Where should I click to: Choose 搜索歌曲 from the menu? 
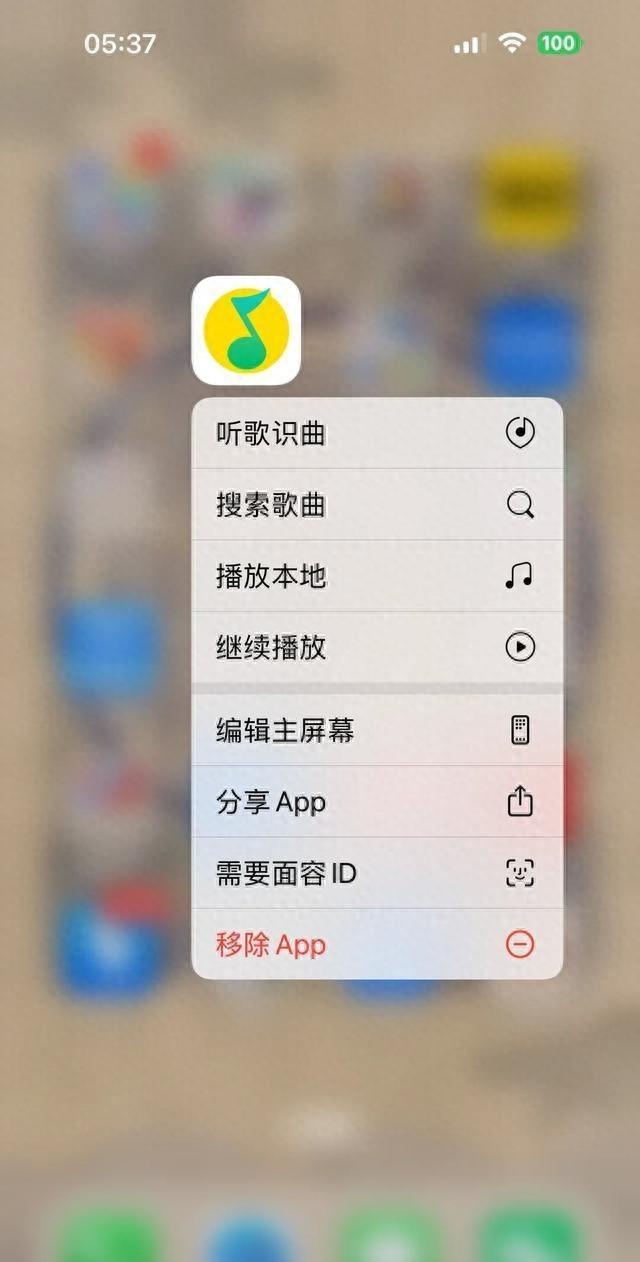(376, 504)
